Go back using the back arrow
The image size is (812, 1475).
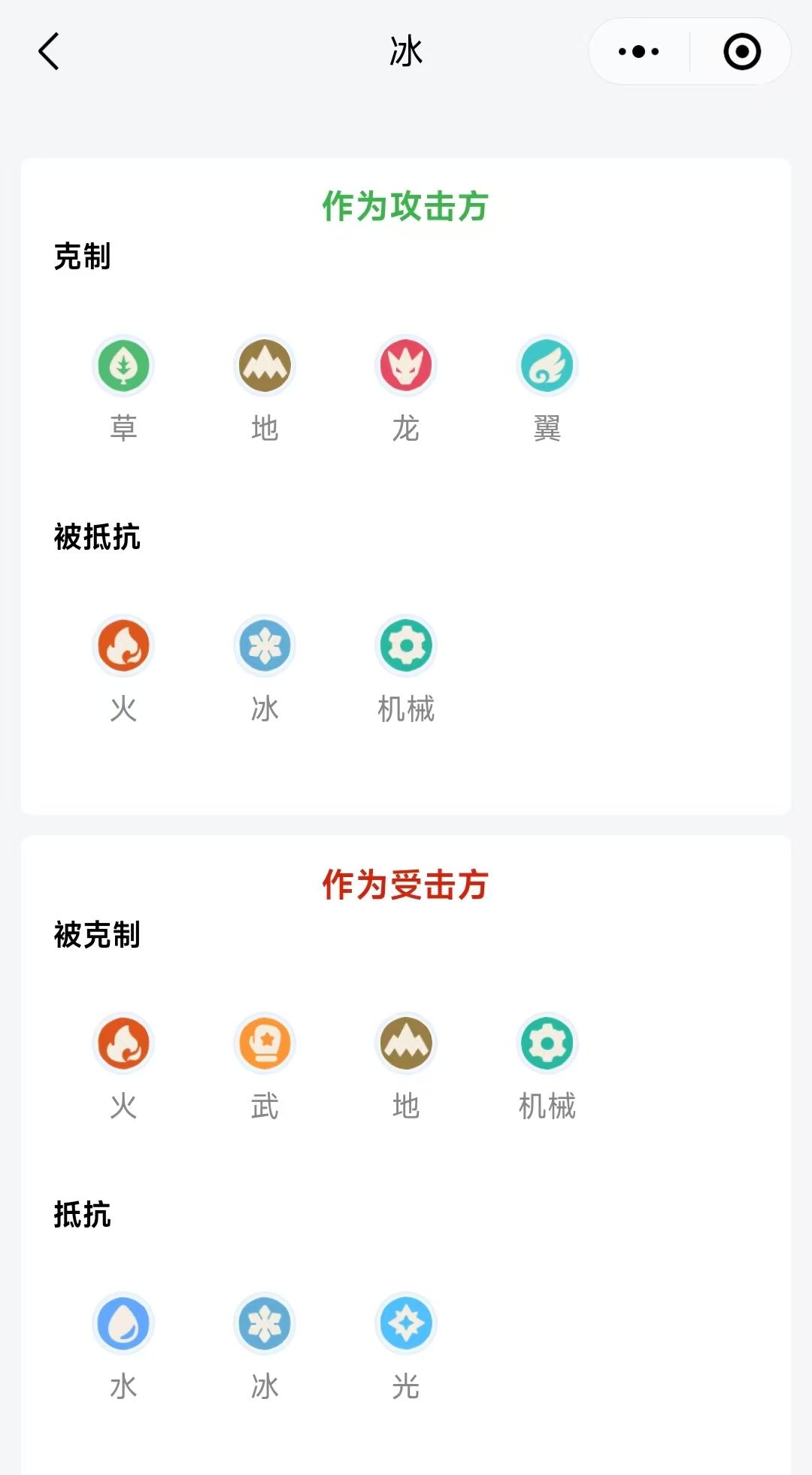[x=47, y=51]
